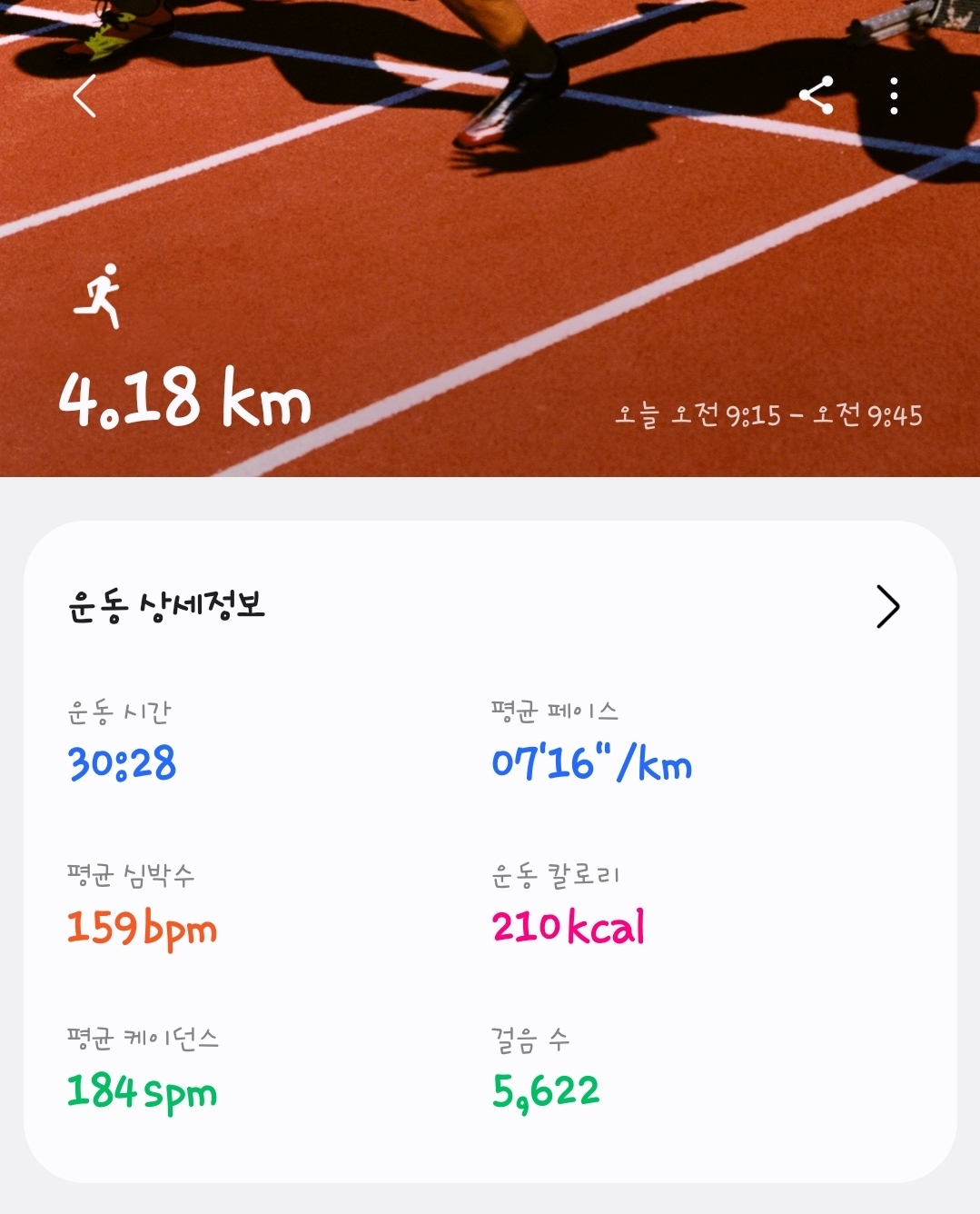
Task: Expand 운동 상세정보 with the chevron
Action: pos(887,606)
